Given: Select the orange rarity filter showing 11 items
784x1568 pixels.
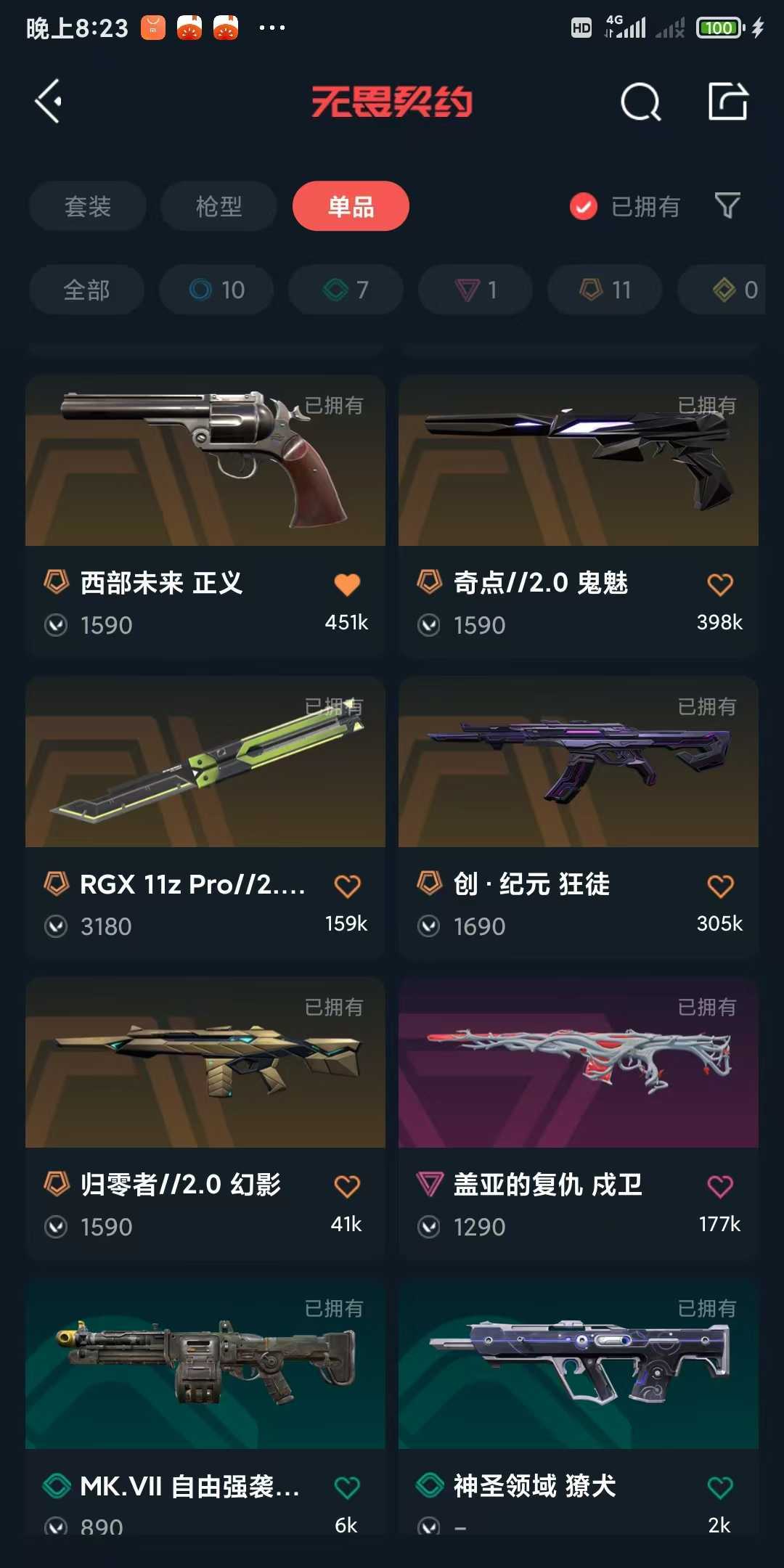Looking at the screenshot, I should [x=603, y=290].
